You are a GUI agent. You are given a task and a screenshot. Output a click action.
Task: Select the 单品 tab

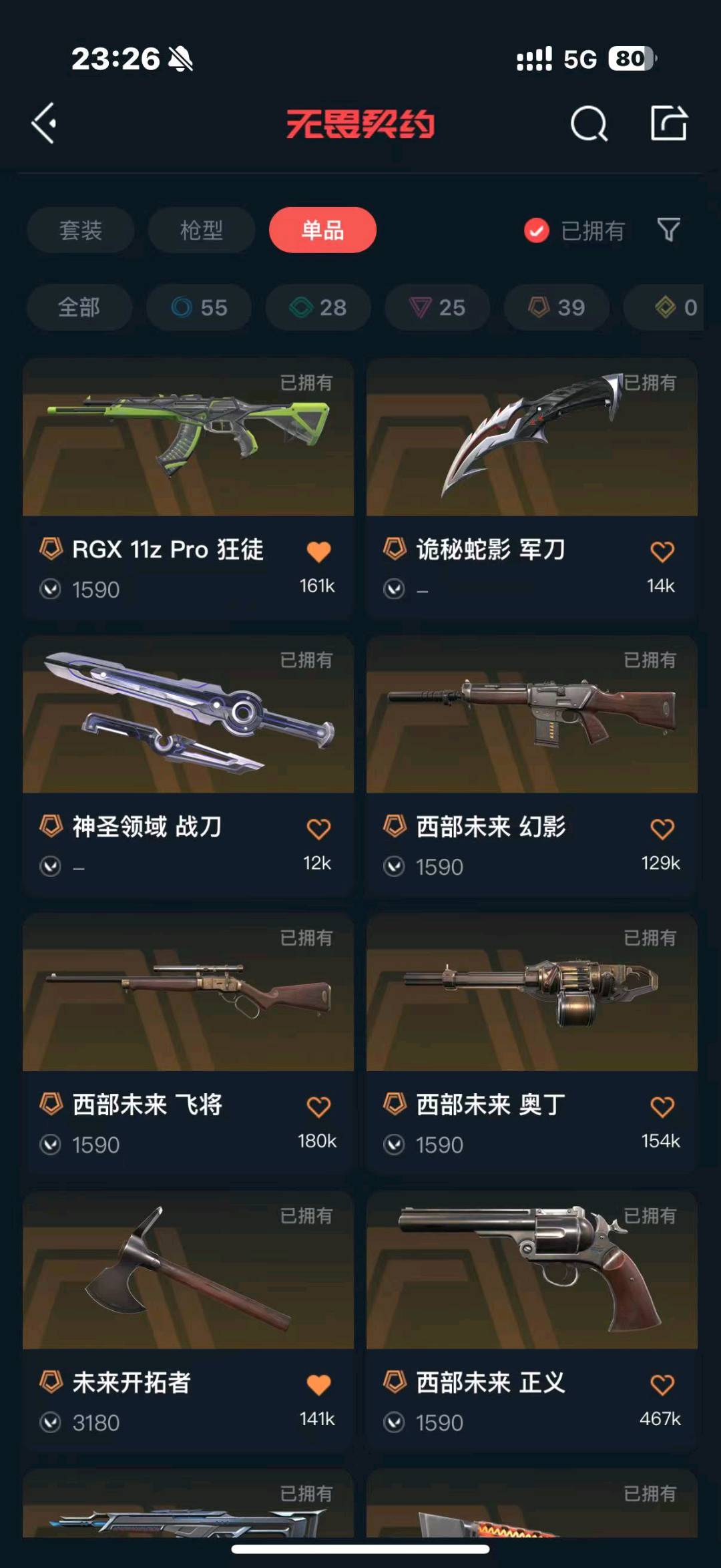pos(322,230)
